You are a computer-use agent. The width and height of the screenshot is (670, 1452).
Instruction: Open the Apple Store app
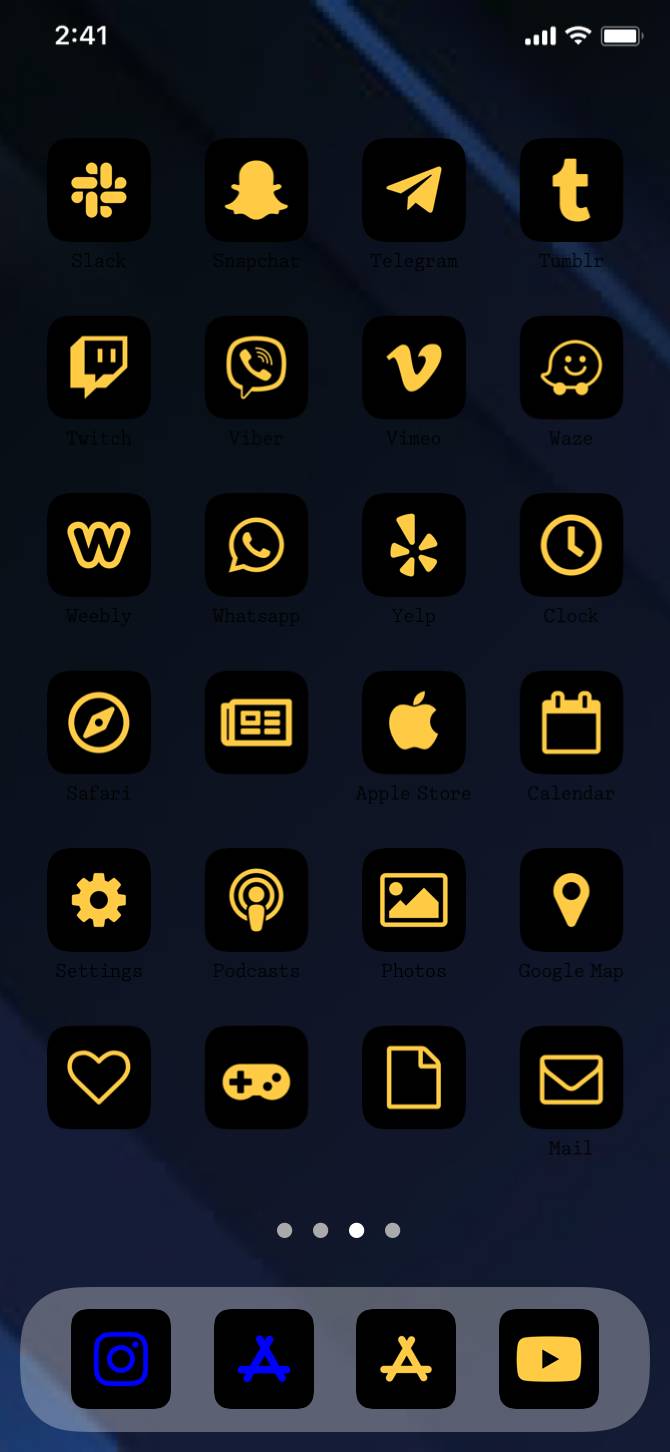(414, 722)
